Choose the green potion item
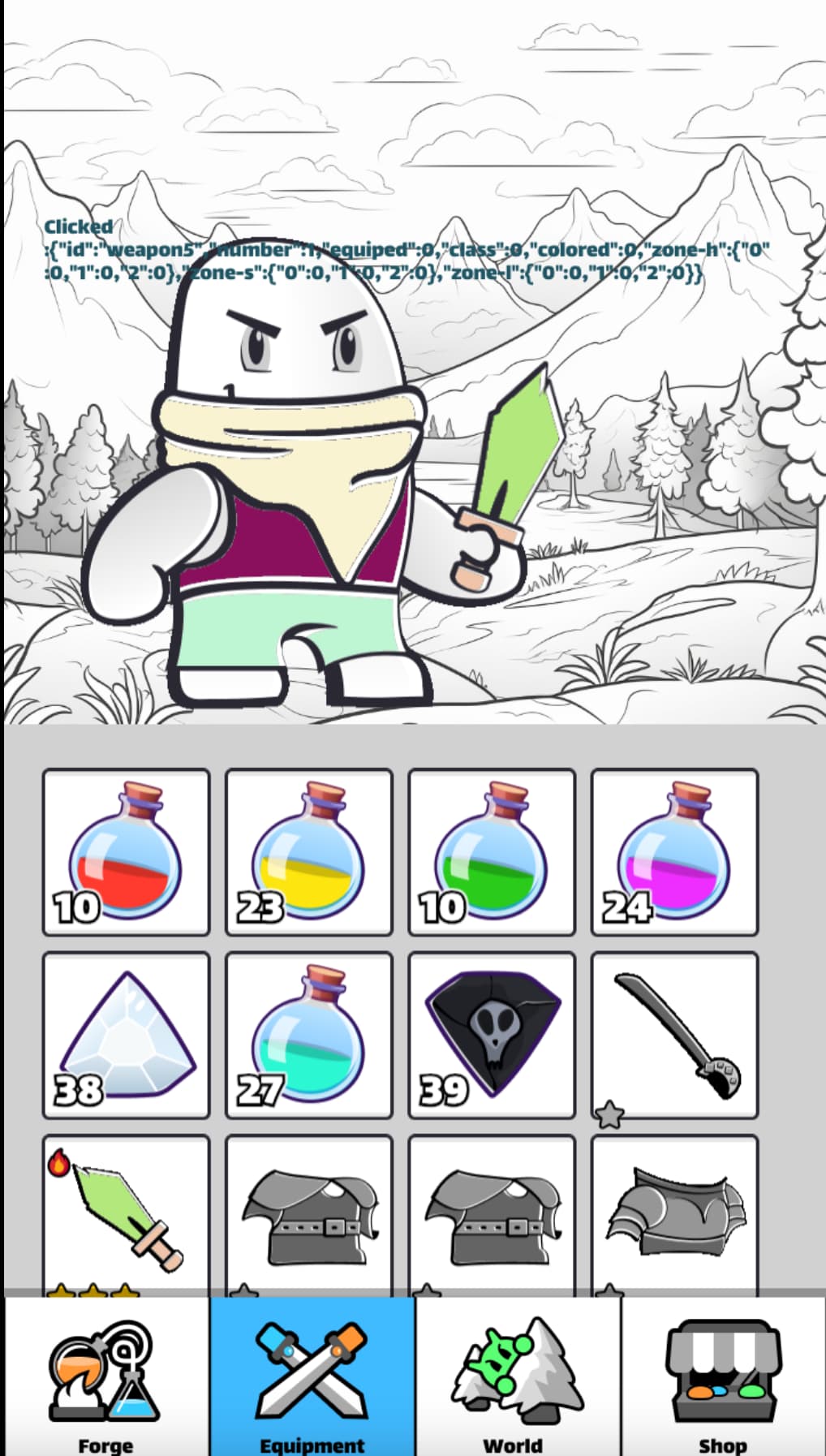The width and height of the screenshot is (826, 1456). click(492, 852)
